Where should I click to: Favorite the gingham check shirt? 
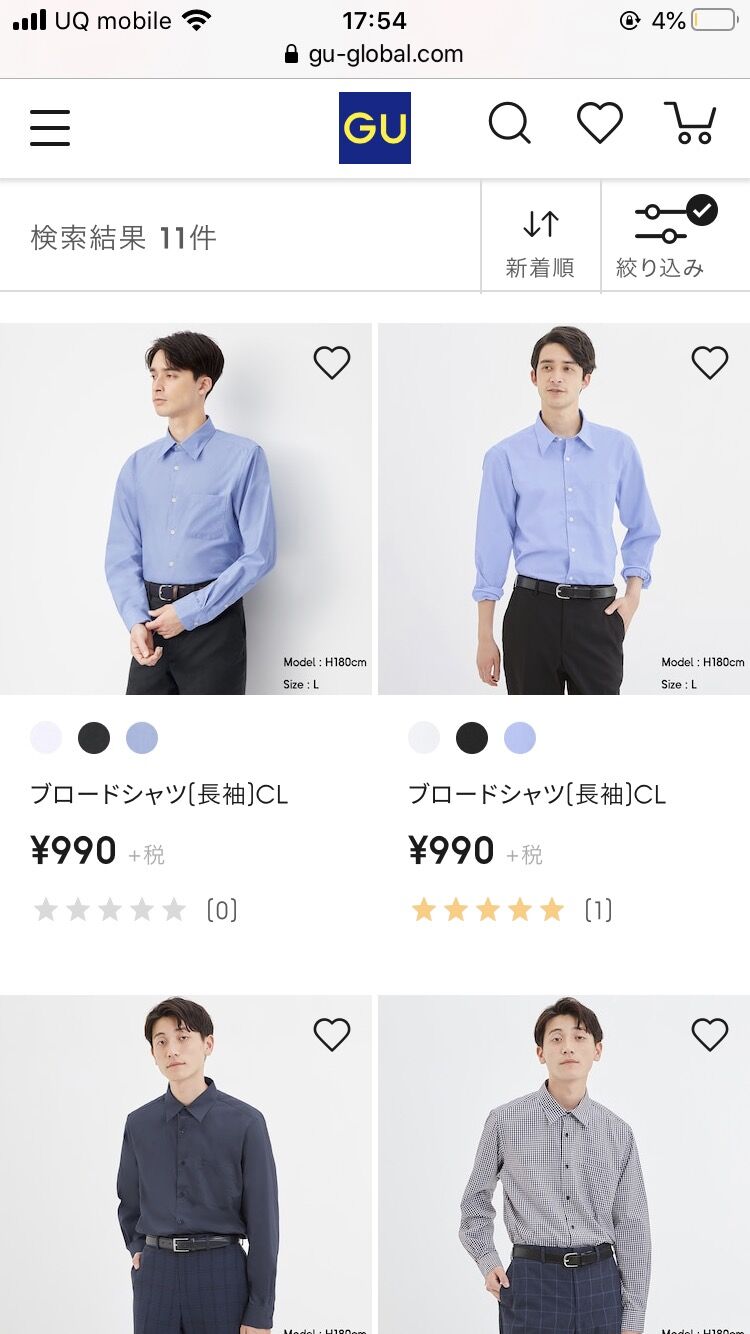click(x=710, y=1034)
